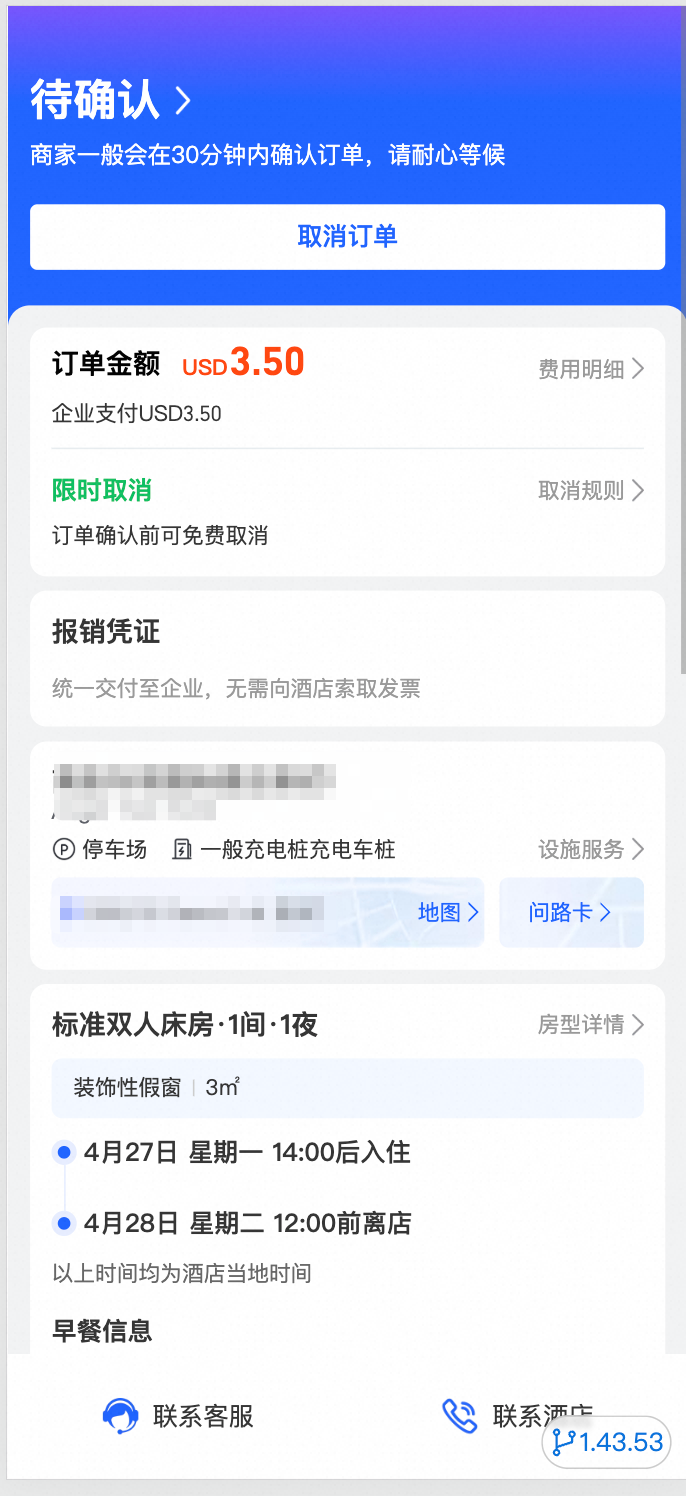Open 设施服务 facilities list
Viewport: 686px width, 1496px height.
tap(591, 850)
